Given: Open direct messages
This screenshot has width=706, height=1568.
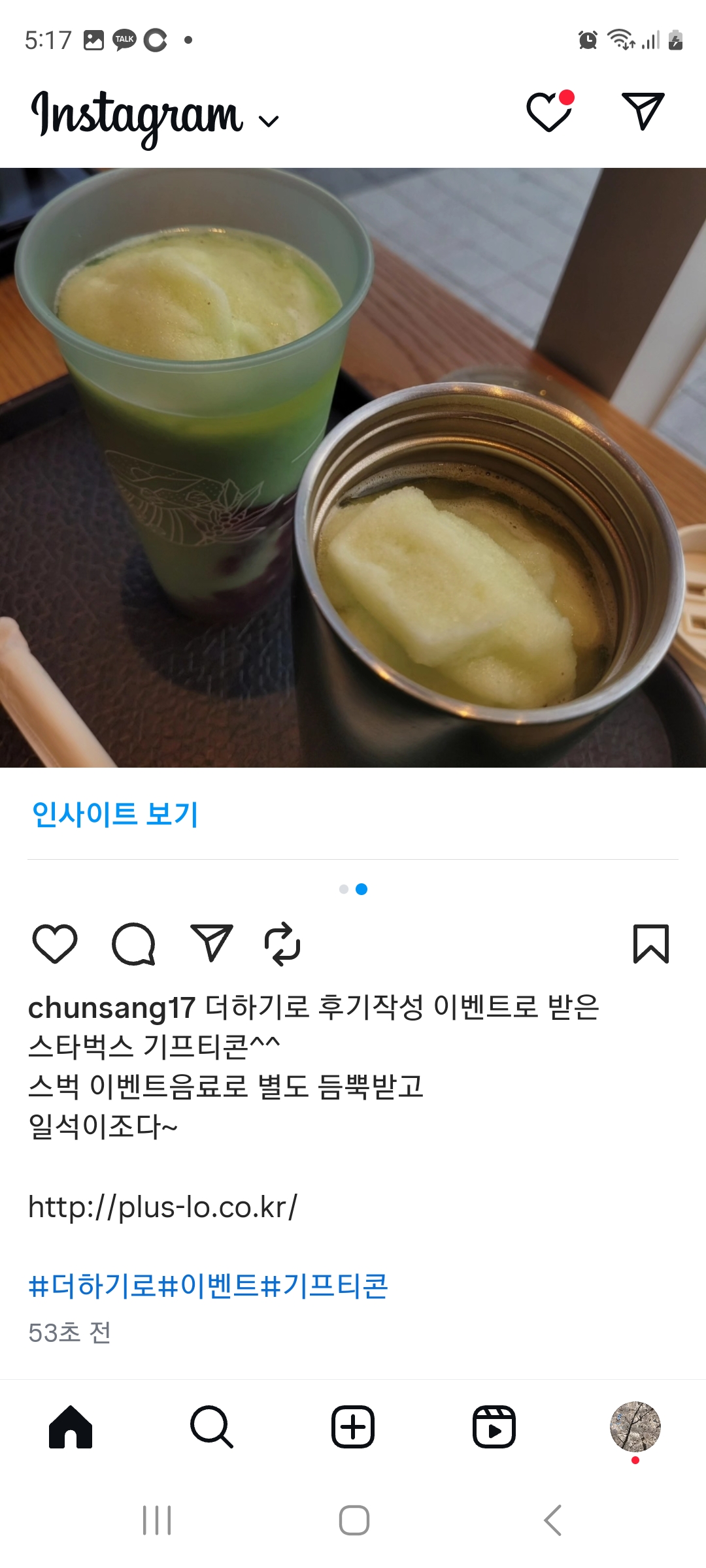Looking at the screenshot, I should pos(643,111).
